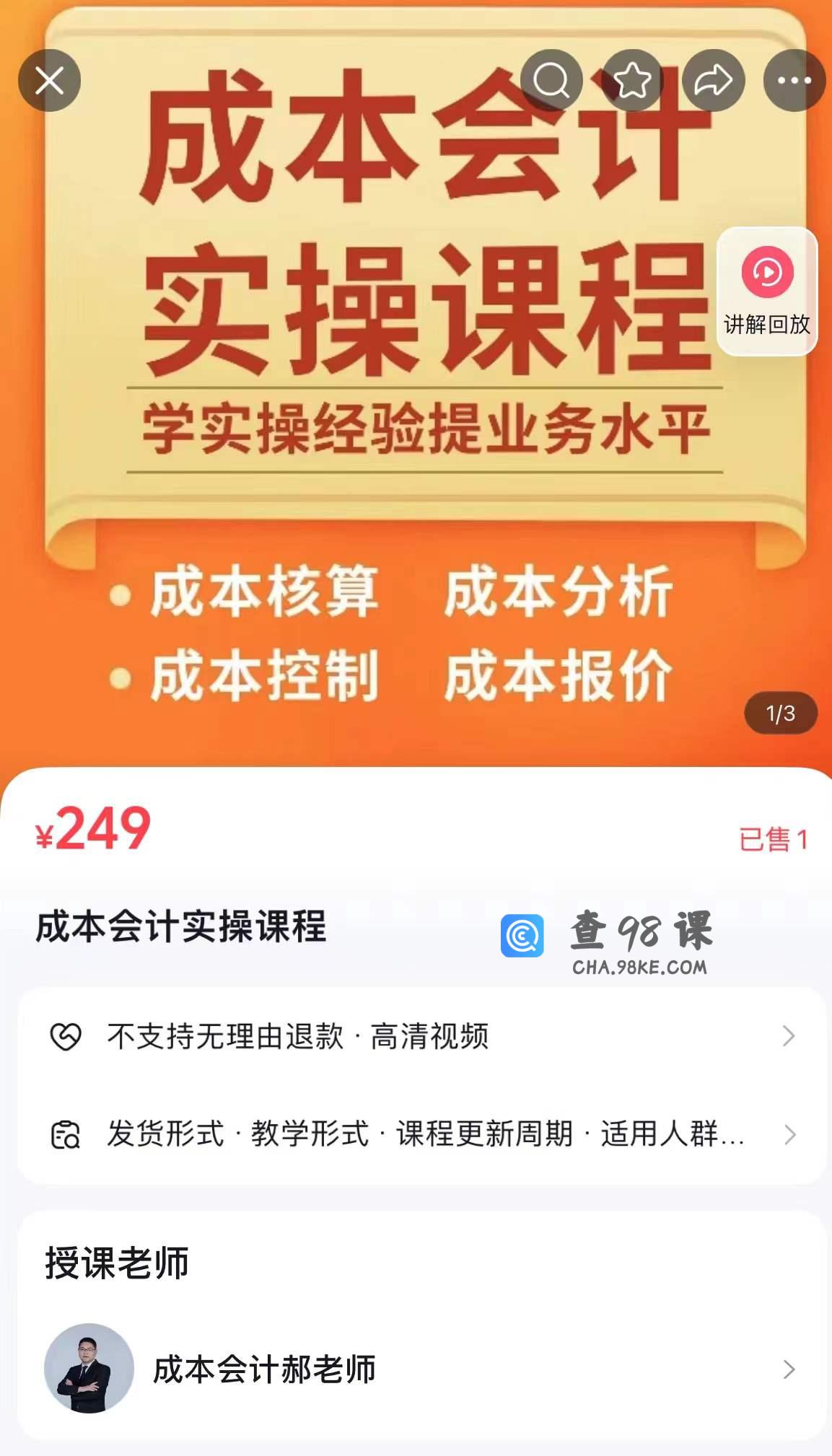Play the 讲解回放 replay
Viewport: 832px width, 1456px height.
point(767,291)
